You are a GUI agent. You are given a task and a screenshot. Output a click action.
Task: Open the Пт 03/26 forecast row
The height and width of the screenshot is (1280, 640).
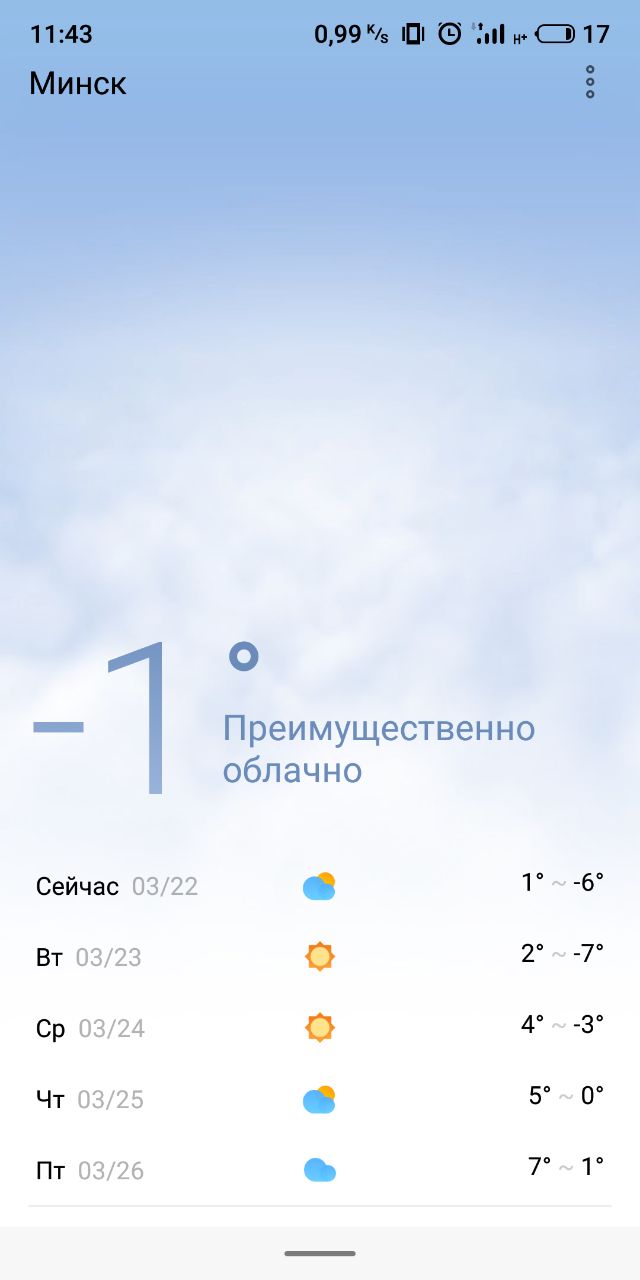coord(320,1170)
